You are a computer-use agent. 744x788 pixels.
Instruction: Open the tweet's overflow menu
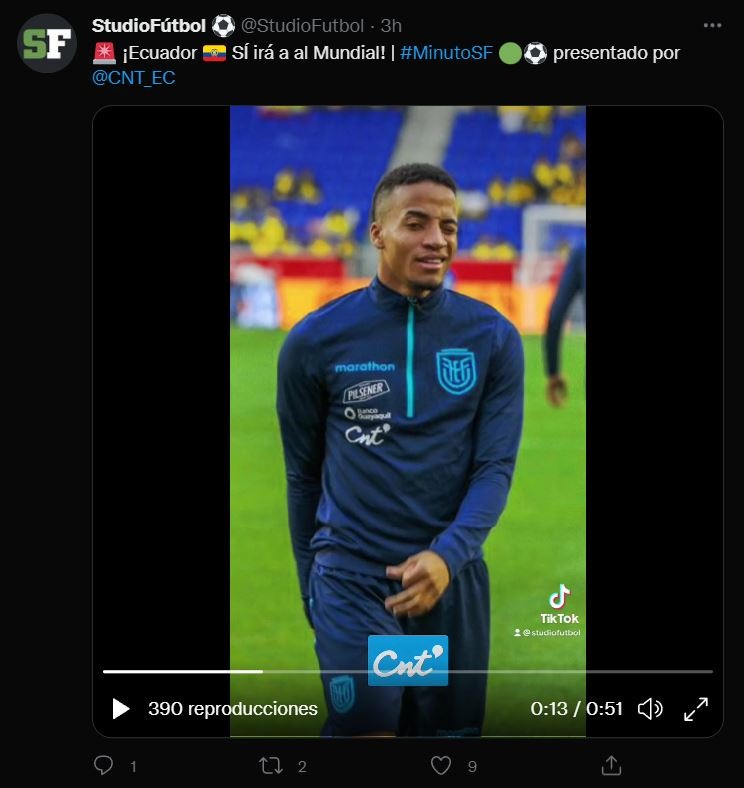712,26
